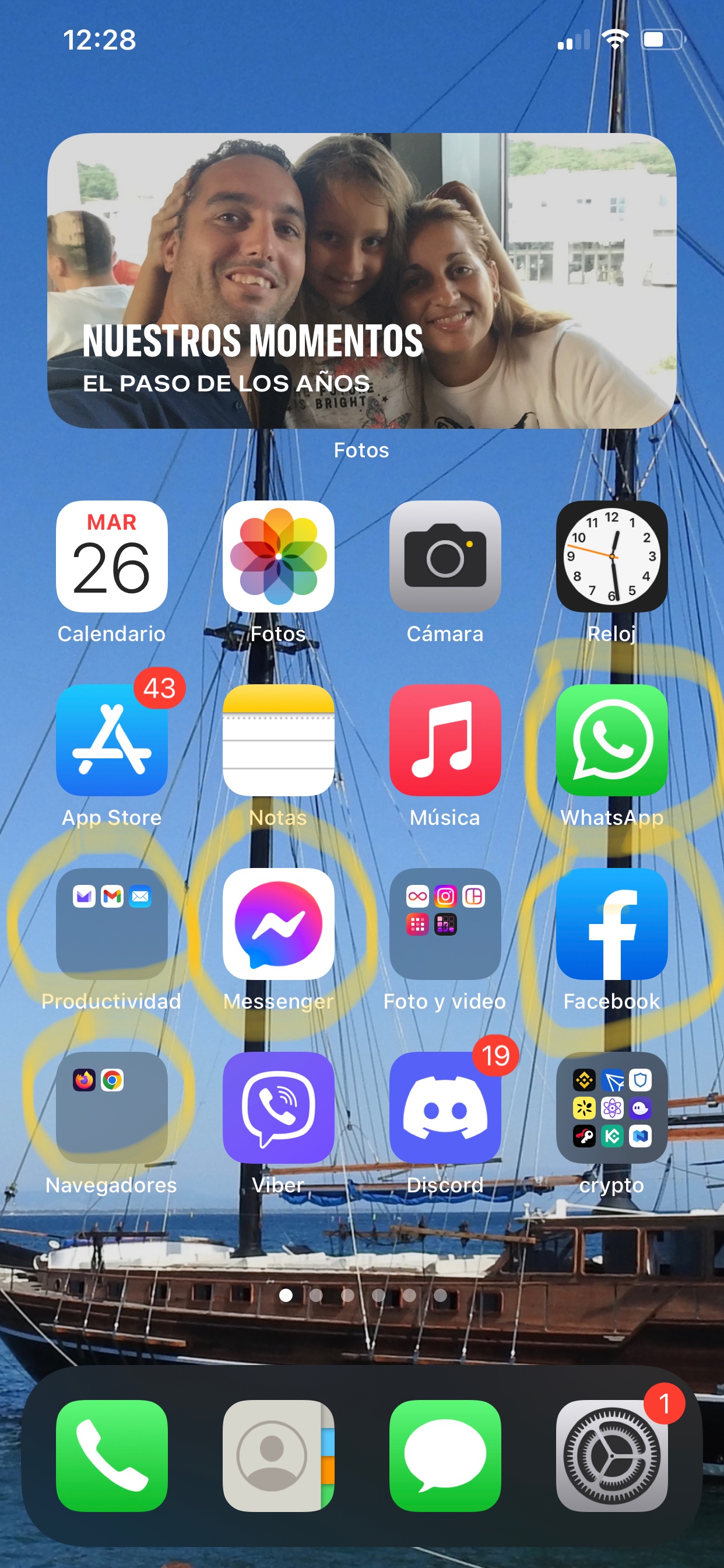Open the Navegadores folder
The image size is (724, 1568).
112,1108
